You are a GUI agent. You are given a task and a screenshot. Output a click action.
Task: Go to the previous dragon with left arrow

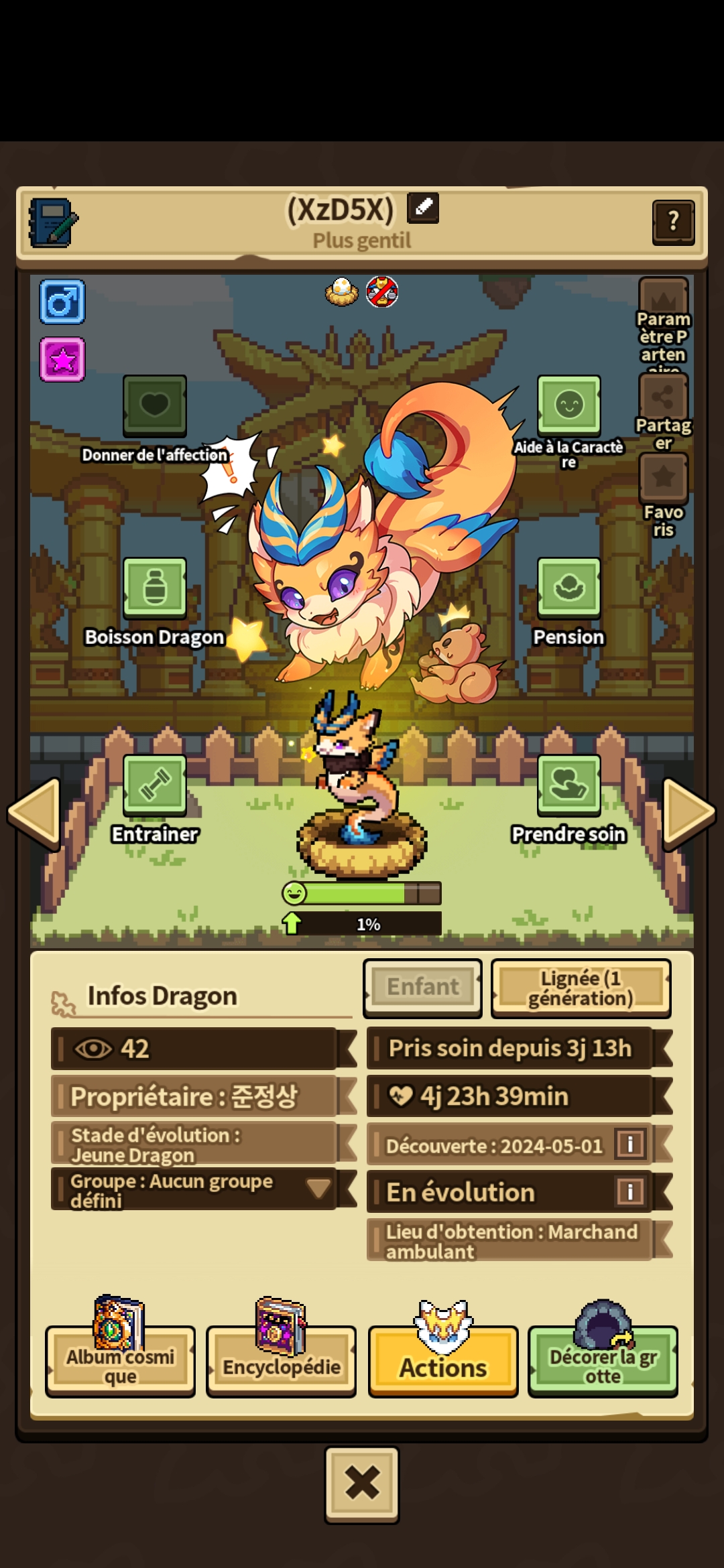(34, 813)
